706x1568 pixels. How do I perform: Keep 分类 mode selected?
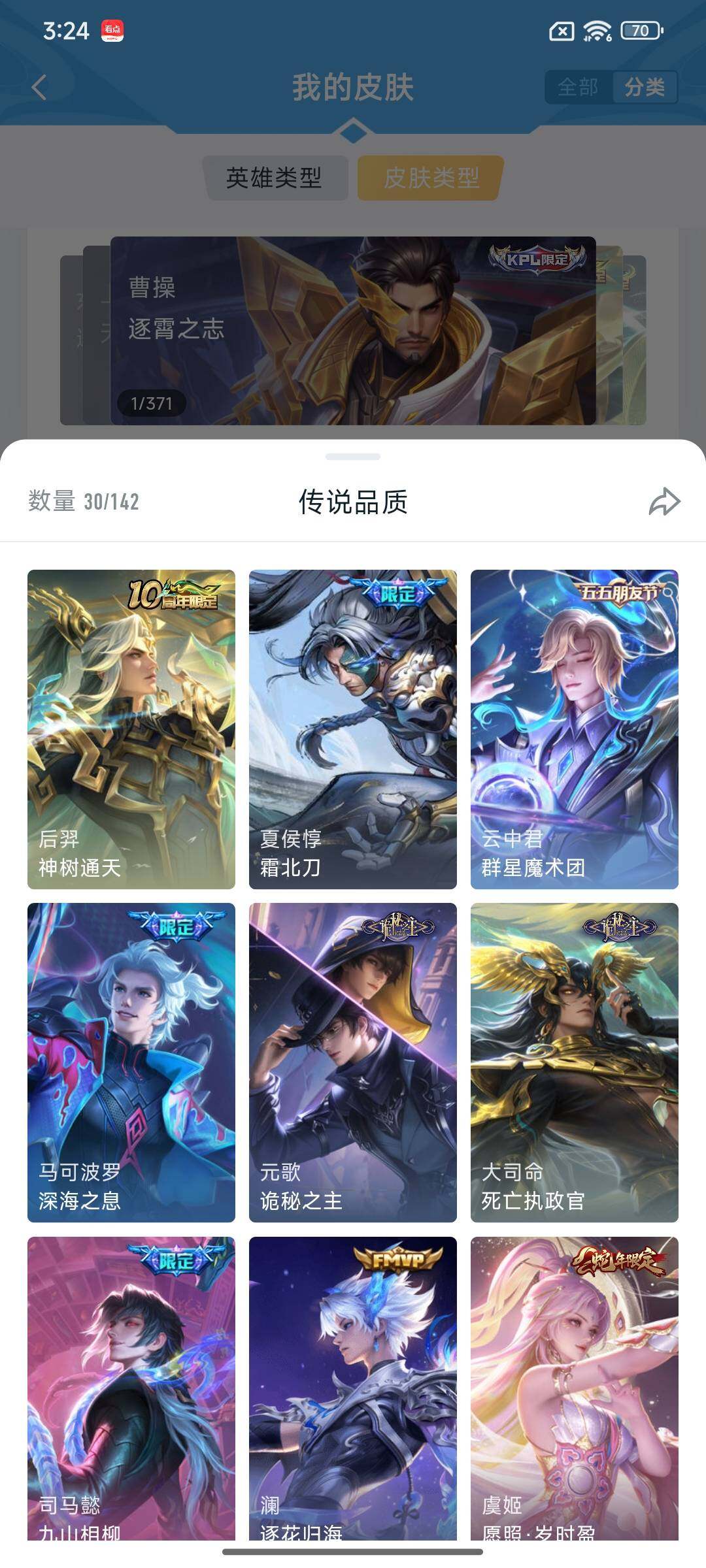pyautogui.click(x=645, y=86)
